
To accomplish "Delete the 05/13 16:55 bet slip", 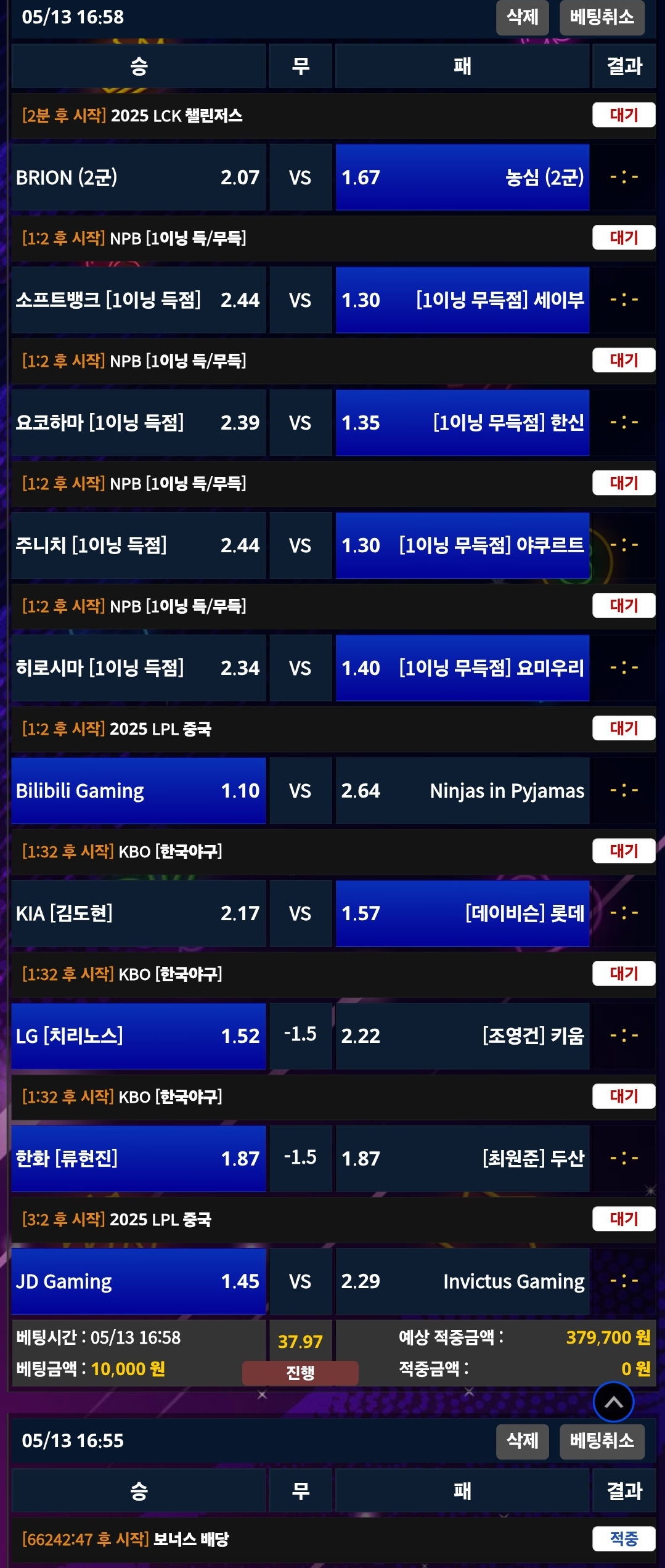I will [522, 1441].
